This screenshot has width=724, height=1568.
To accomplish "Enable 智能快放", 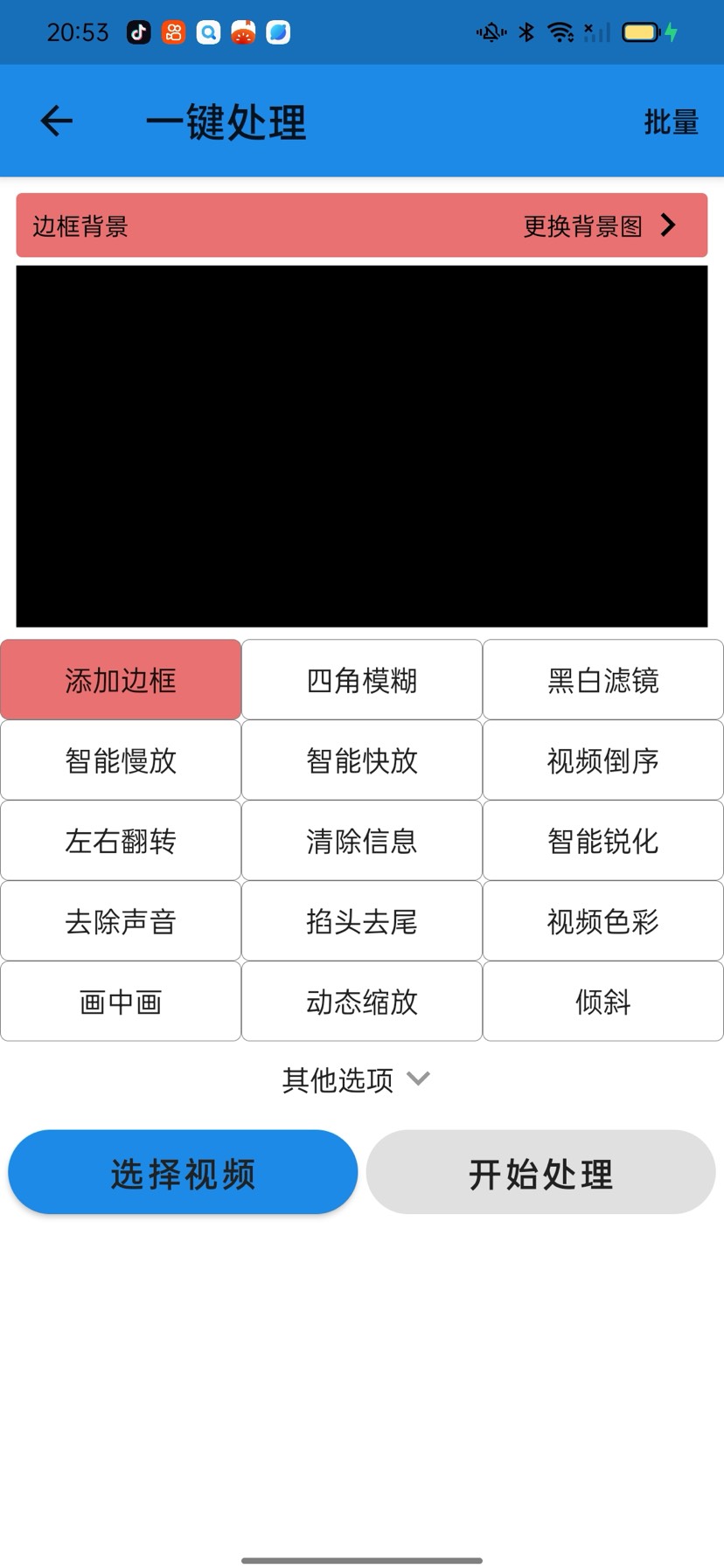I will [362, 760].
